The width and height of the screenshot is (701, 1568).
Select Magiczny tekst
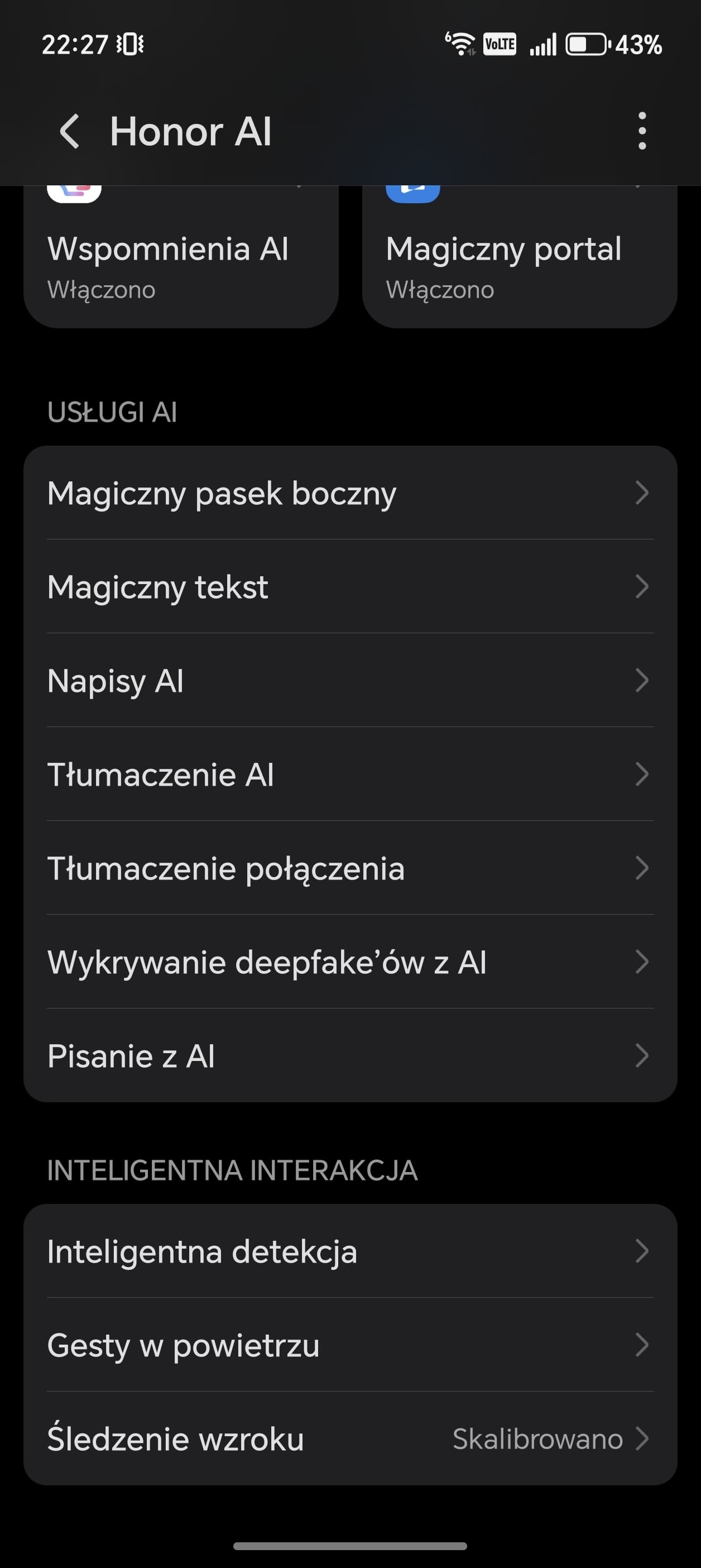[350, 587]
